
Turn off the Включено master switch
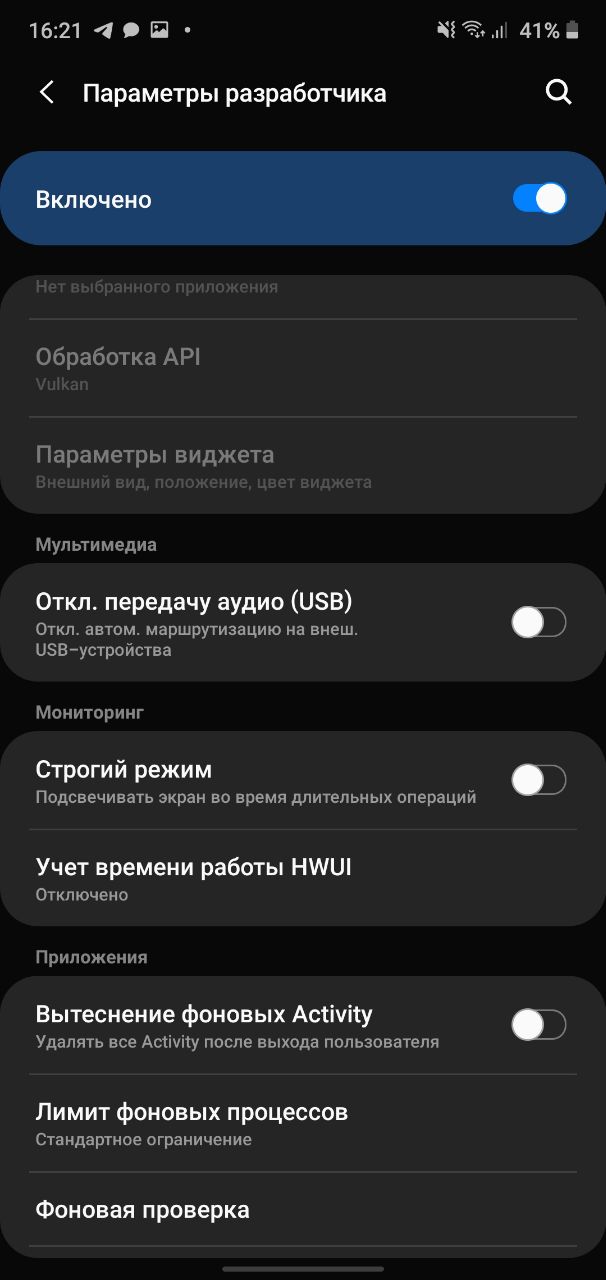coord(539,199)
